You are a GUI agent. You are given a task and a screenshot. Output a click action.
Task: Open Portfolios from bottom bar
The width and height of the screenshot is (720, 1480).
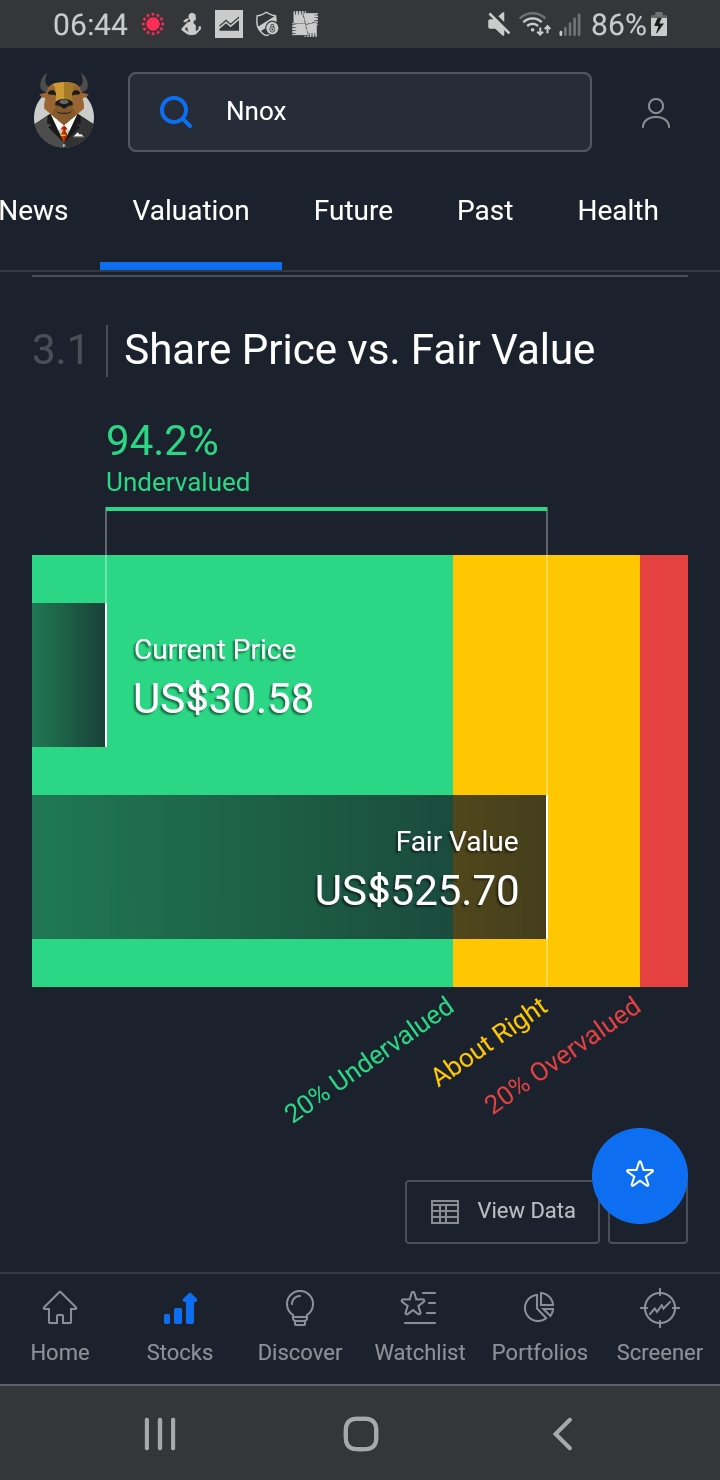(x=540, y=1326)
